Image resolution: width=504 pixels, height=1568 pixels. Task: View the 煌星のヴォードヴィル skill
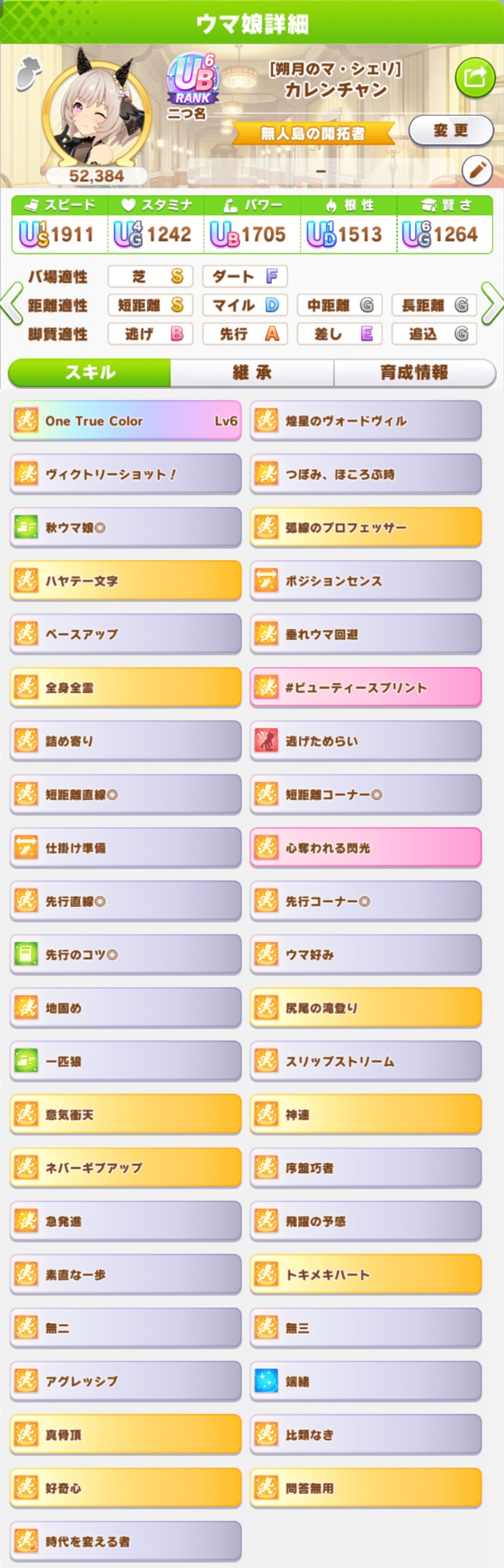pos(365,420)
